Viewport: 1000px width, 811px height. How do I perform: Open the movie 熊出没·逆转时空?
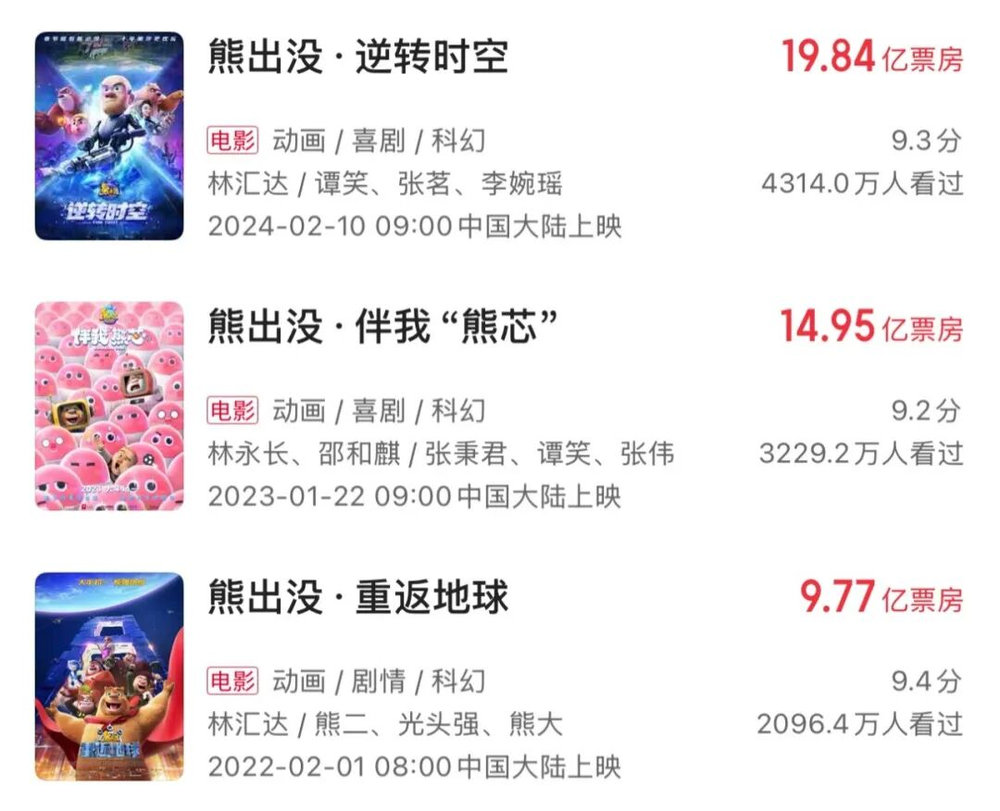click(358, 57)
